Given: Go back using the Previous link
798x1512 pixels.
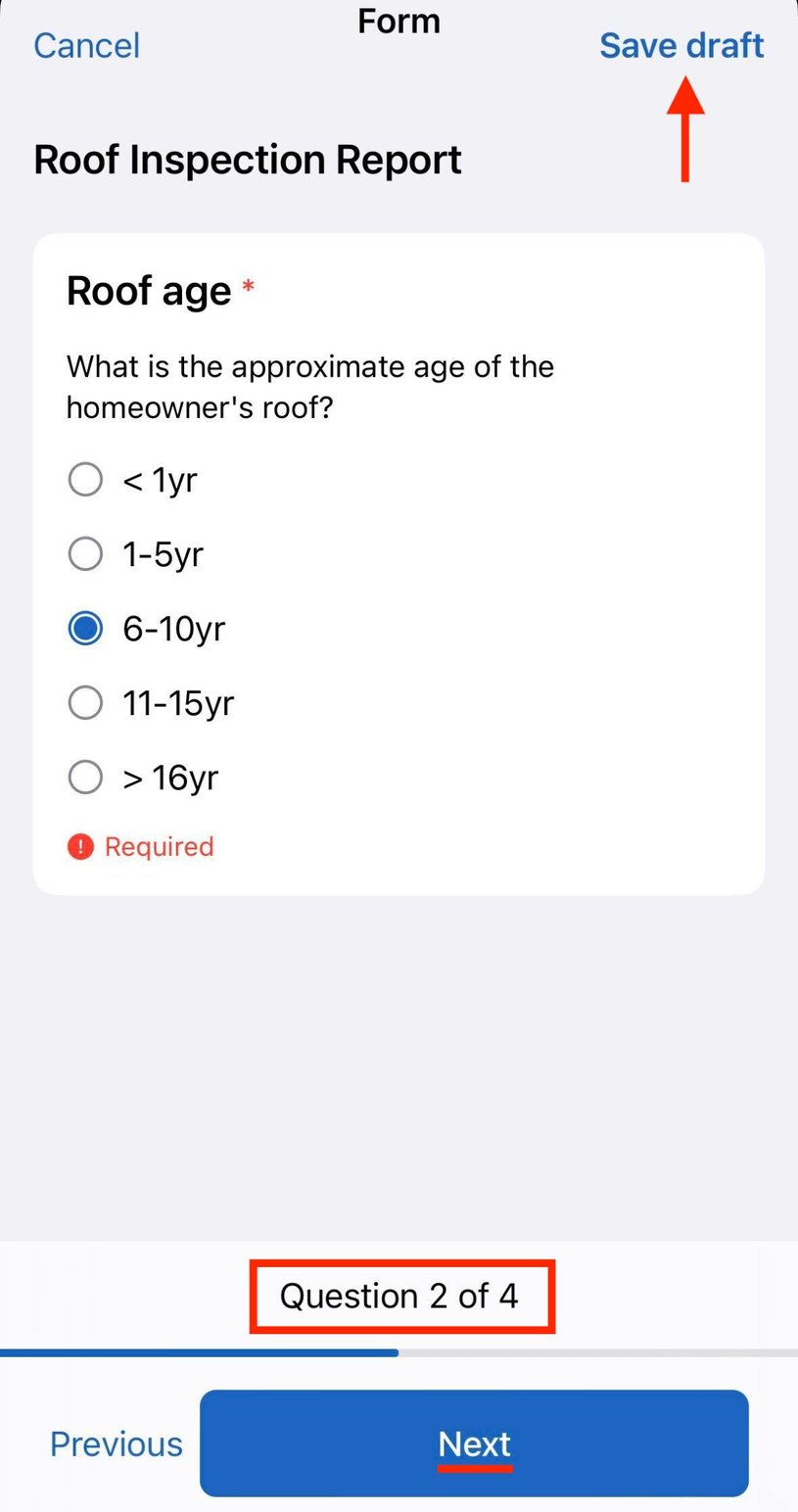Looking at the screenshot, I should pos(116,1442).
